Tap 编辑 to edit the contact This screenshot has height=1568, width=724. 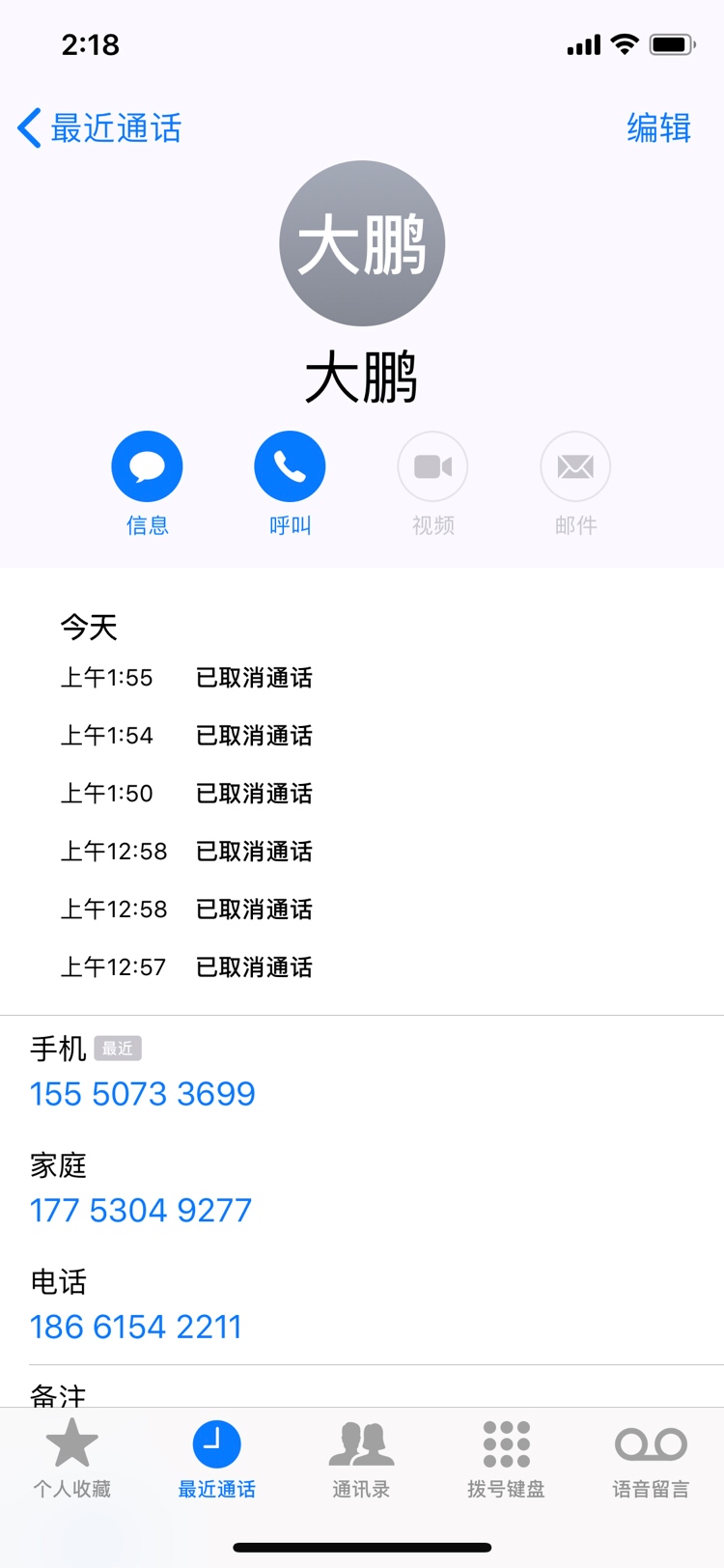658,127
